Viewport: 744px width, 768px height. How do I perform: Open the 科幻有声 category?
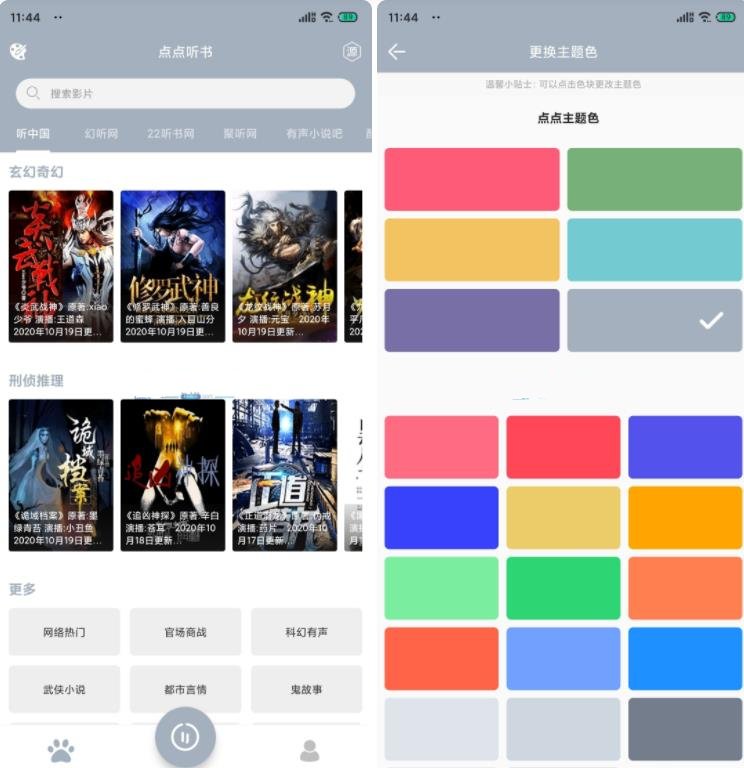coord(306,632)
